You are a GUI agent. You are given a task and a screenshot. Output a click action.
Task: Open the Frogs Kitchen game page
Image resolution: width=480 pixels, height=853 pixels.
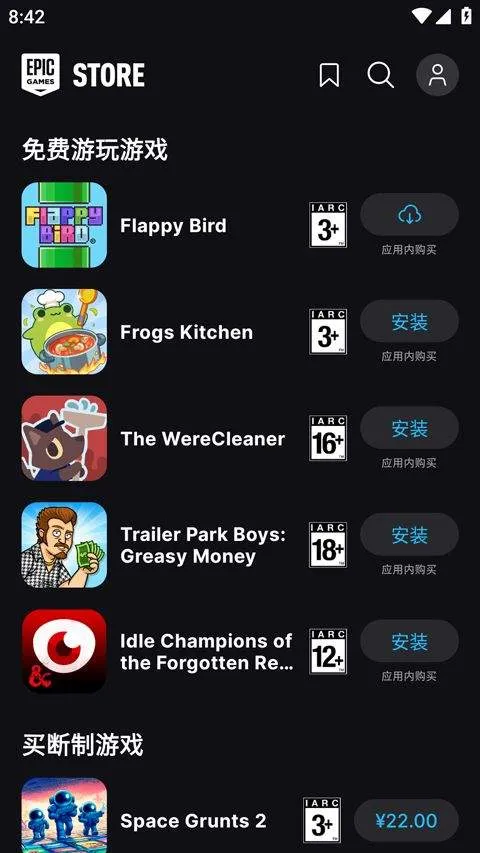pyautogui.click(x=186, y=332)
